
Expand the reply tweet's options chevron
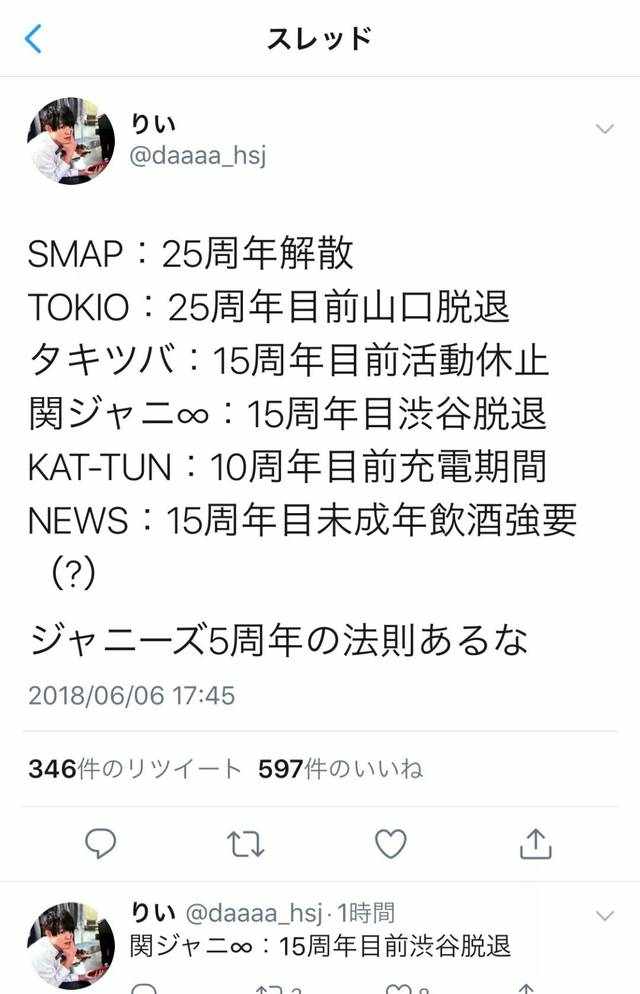click(604, 916)
